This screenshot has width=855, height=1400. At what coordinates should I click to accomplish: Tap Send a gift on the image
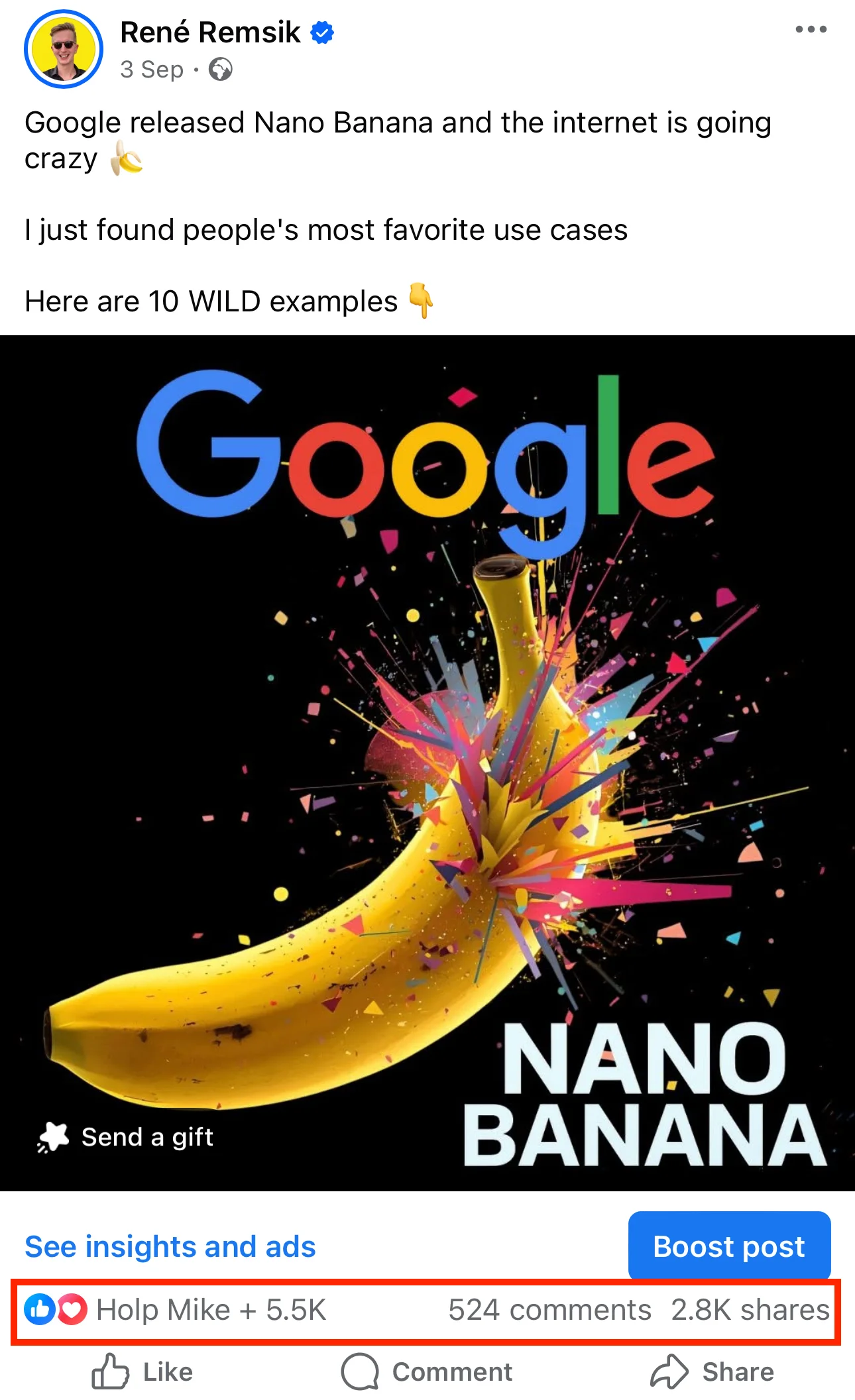tap(126, 1137)
